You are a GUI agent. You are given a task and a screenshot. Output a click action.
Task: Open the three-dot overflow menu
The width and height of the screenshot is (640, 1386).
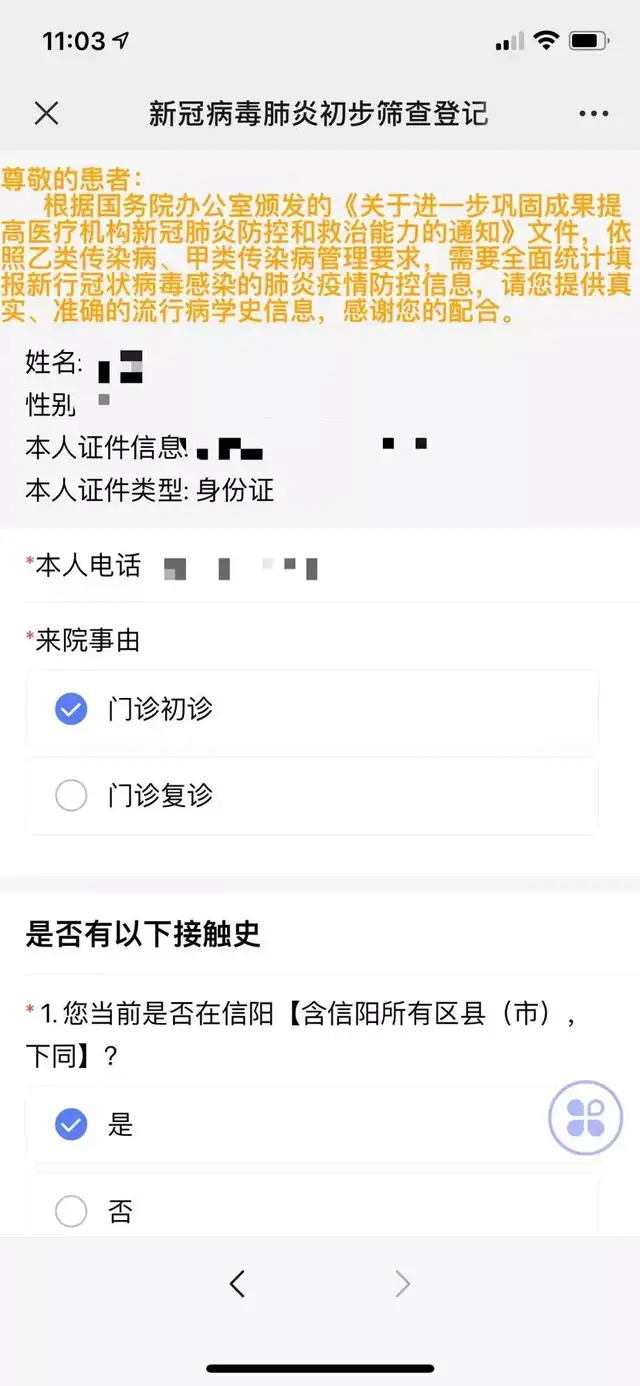coord(594,114)
